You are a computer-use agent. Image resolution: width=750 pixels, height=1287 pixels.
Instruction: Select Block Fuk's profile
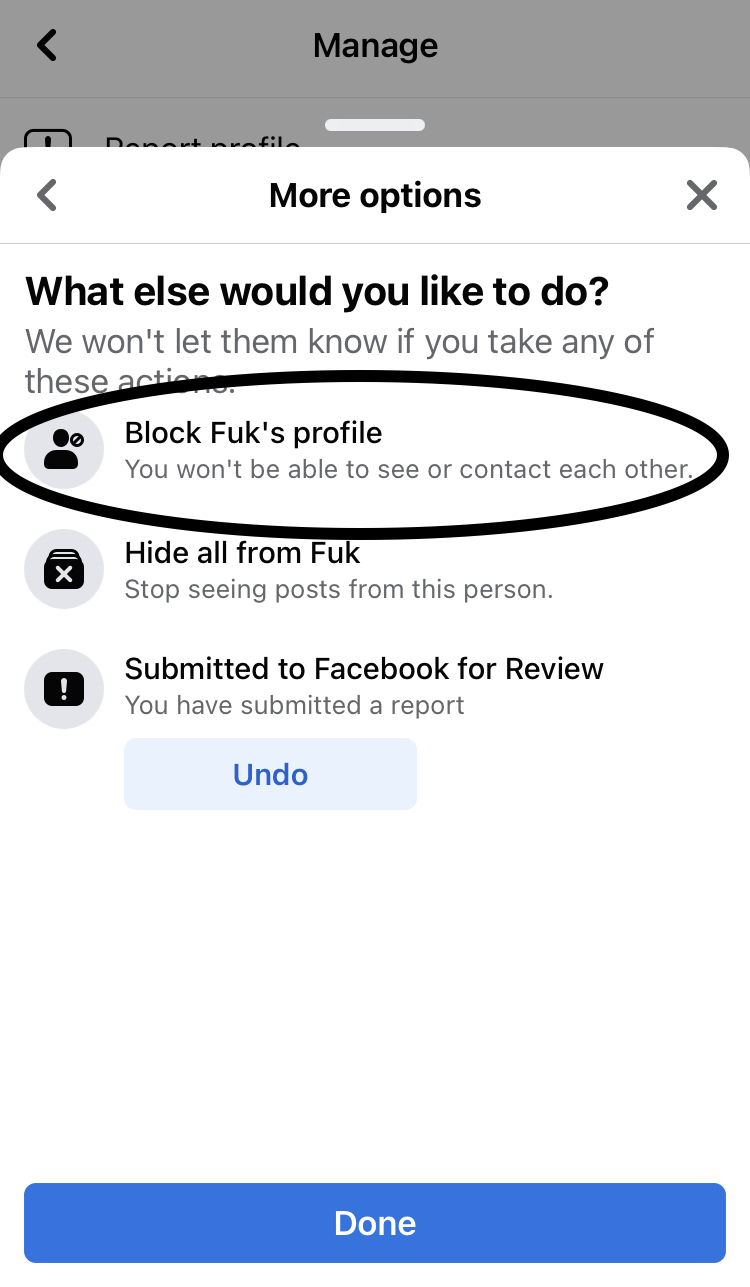pyautogui.click(x=375, y=449)
